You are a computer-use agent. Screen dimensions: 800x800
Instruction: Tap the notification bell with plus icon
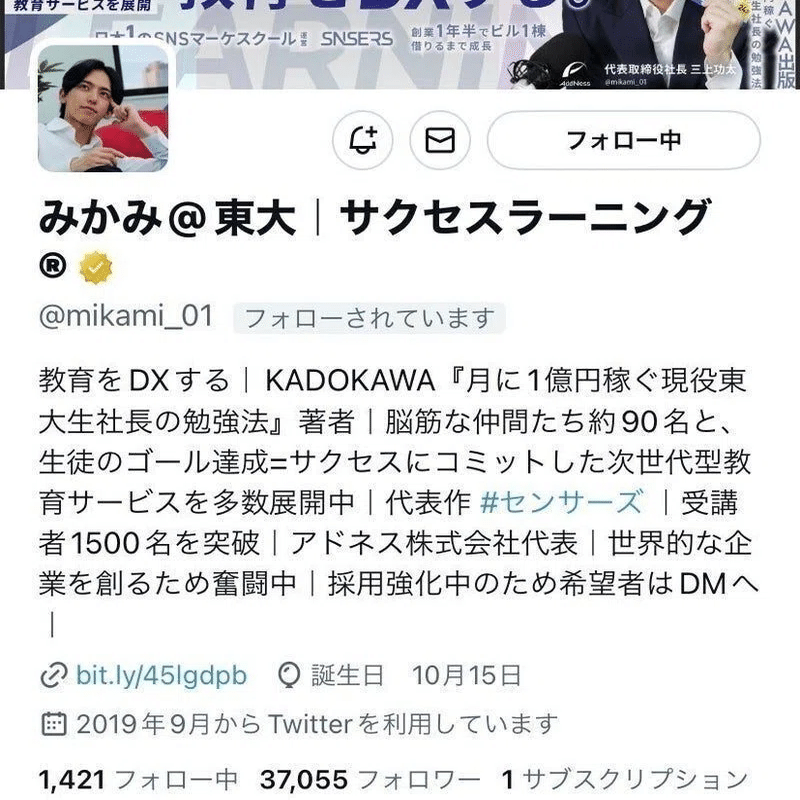tap(363, 140)
